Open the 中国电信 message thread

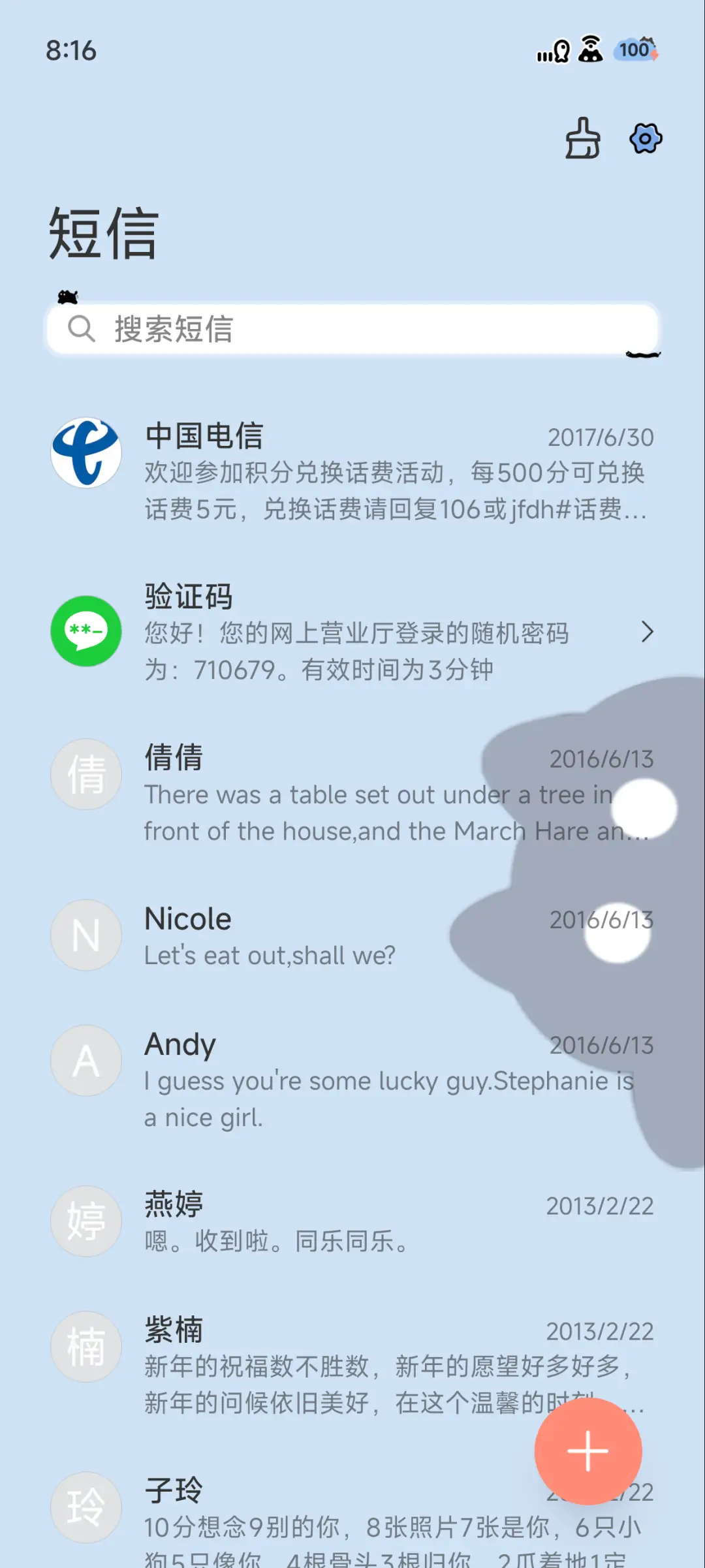click(352, 471)
